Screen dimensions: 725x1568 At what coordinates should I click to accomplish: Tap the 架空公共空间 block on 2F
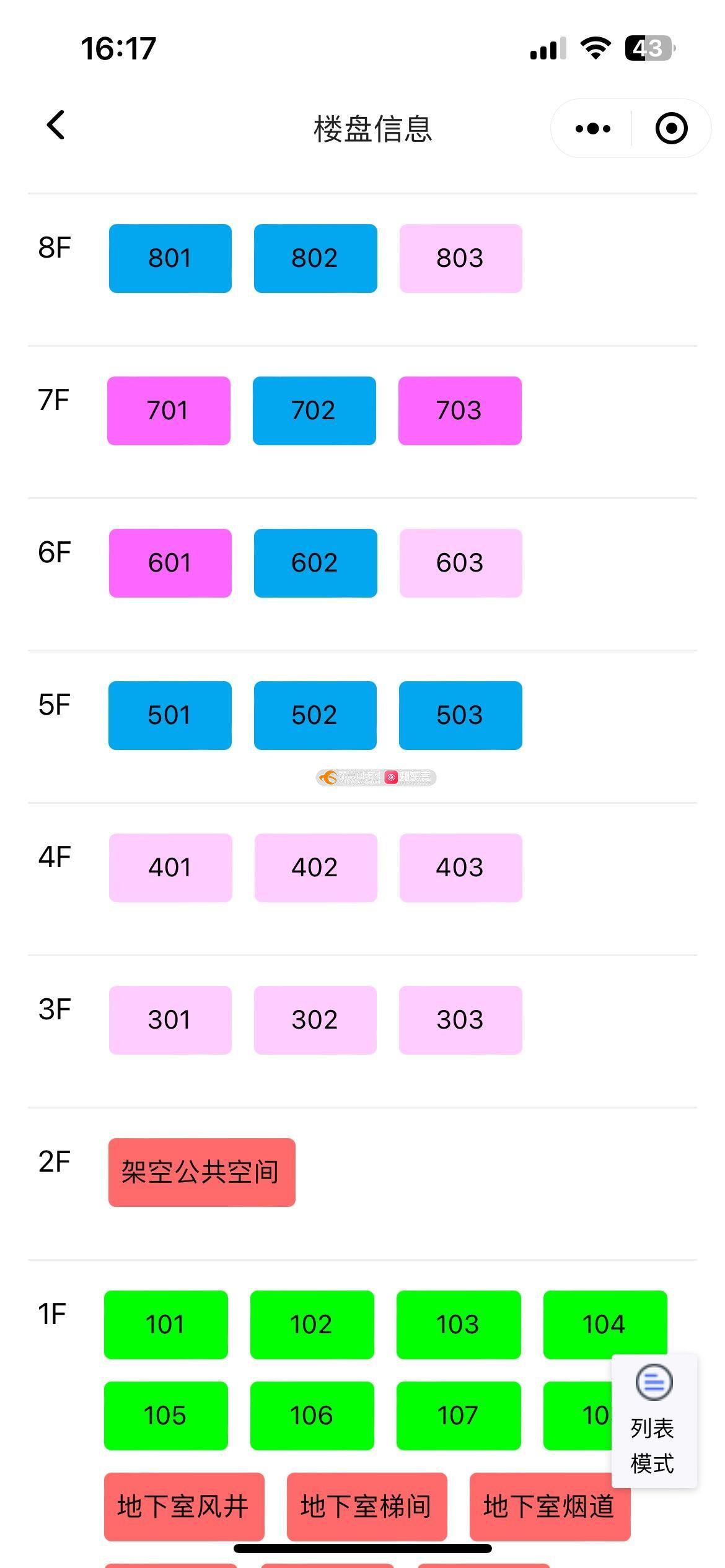pos(201,1172)
